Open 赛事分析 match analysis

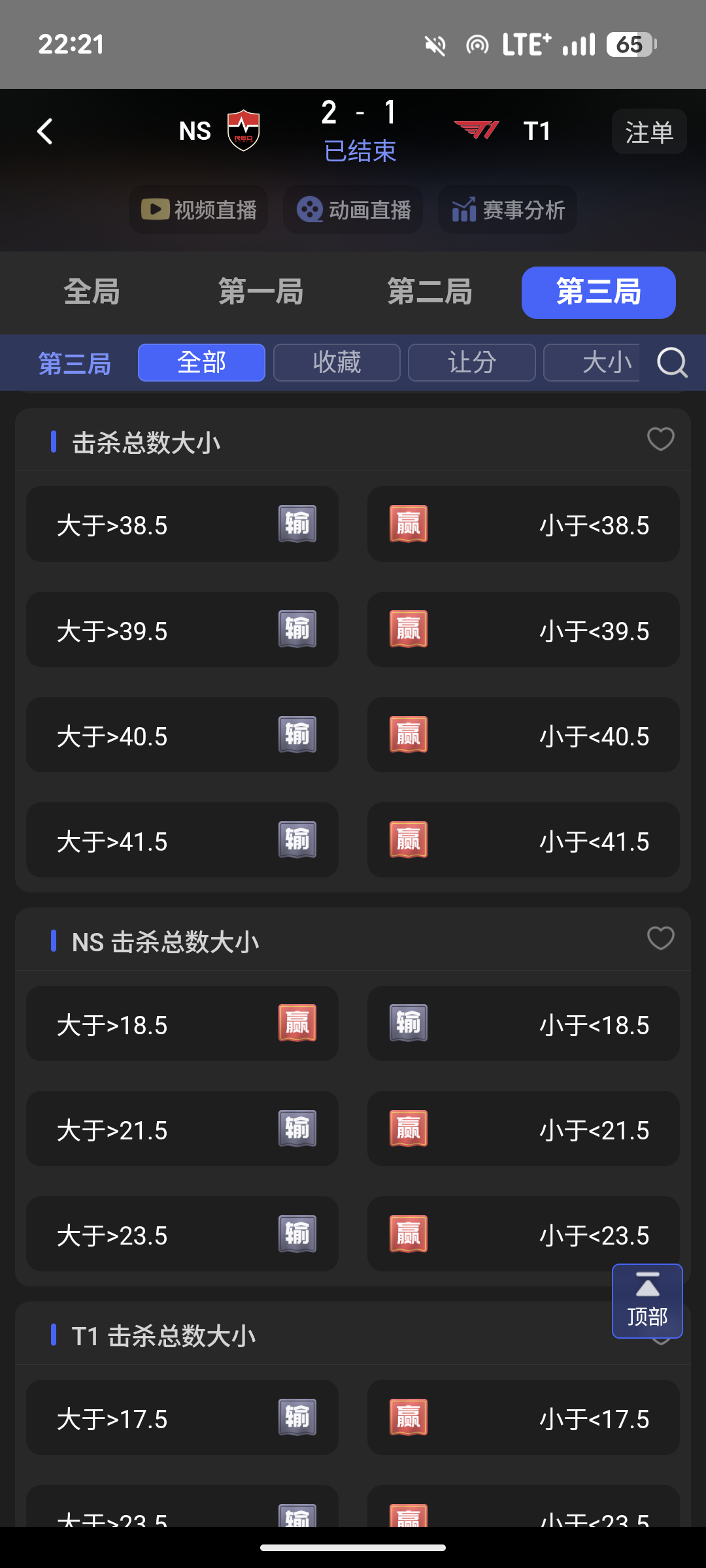(x=507, y=210)
